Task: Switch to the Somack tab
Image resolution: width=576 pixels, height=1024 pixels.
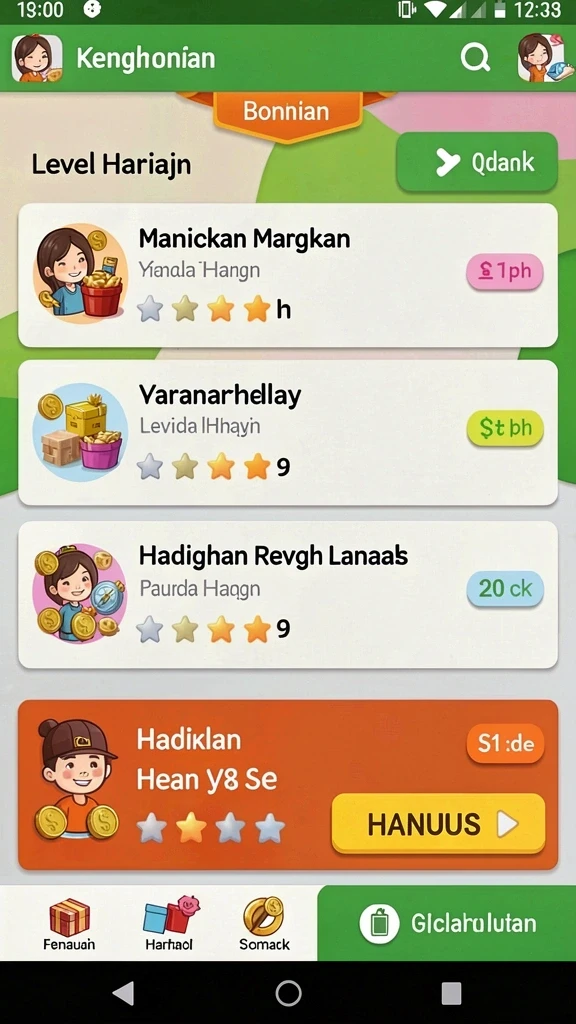Action: [x=264, y=924]
